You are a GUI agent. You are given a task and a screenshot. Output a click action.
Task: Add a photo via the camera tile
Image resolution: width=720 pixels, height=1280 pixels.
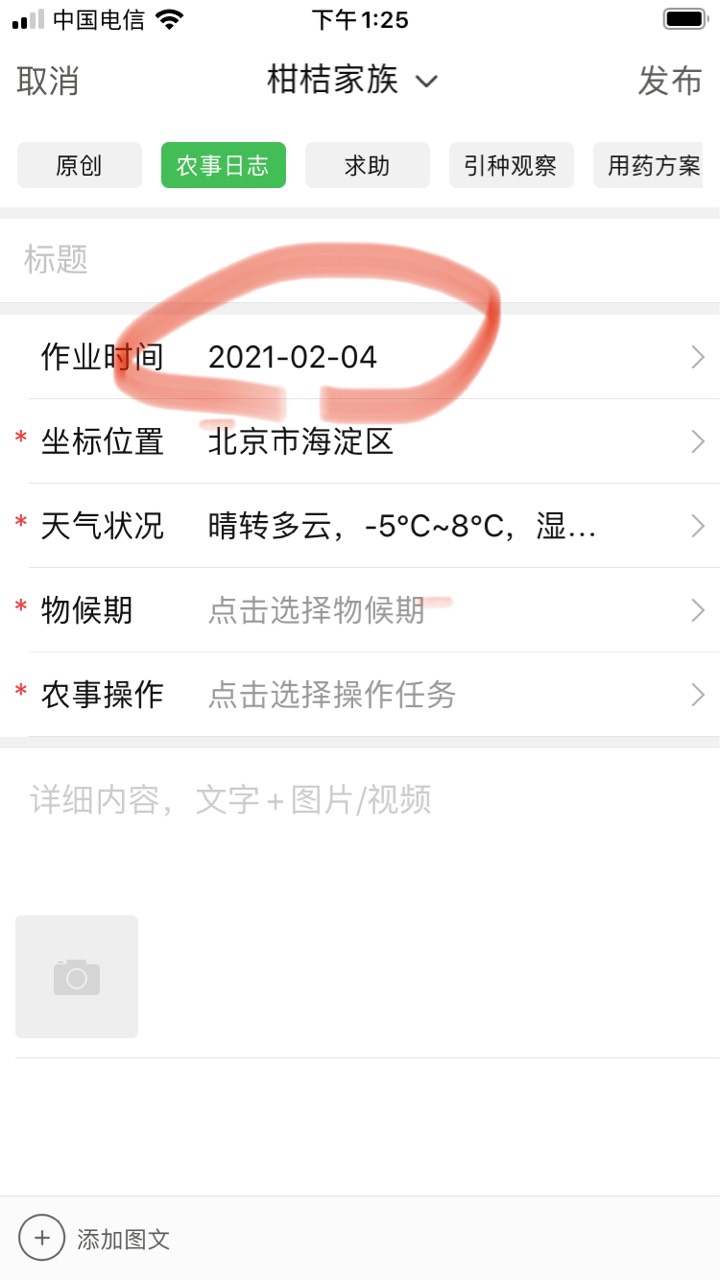pos(77,977)
